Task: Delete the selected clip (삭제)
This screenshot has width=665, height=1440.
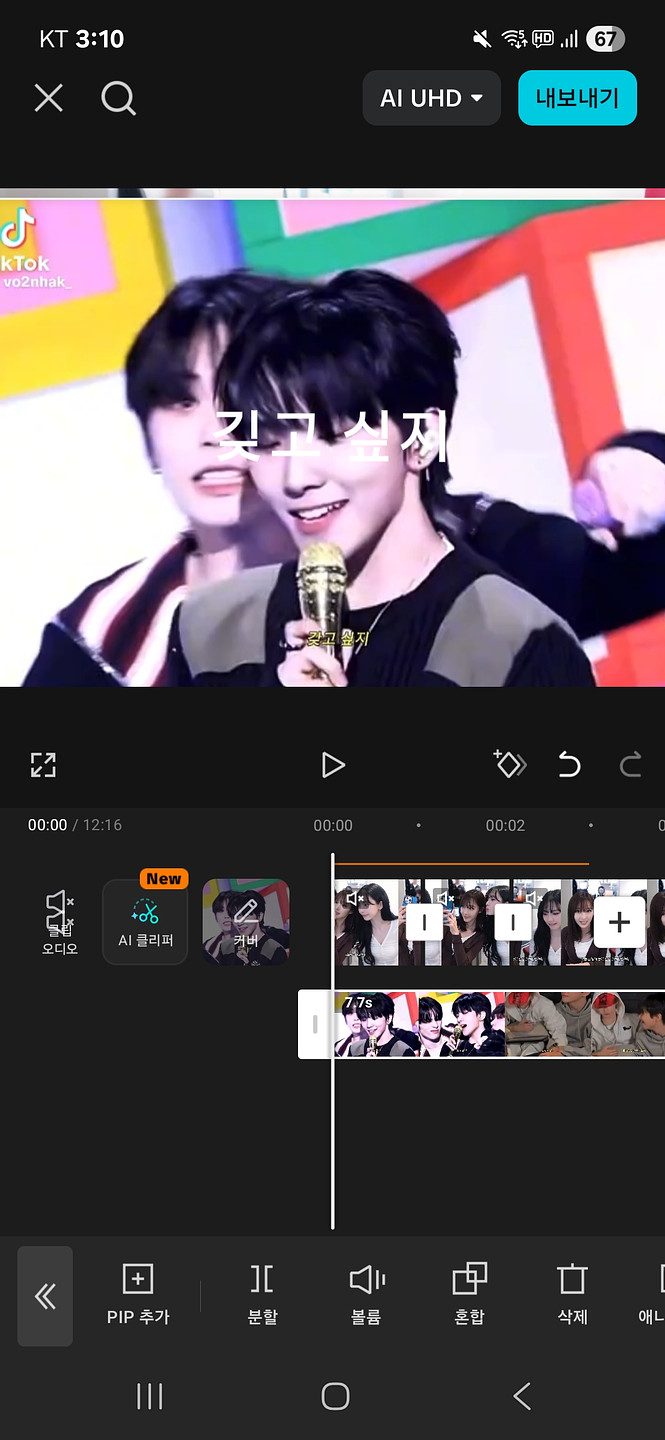Action: point(572,1295)
